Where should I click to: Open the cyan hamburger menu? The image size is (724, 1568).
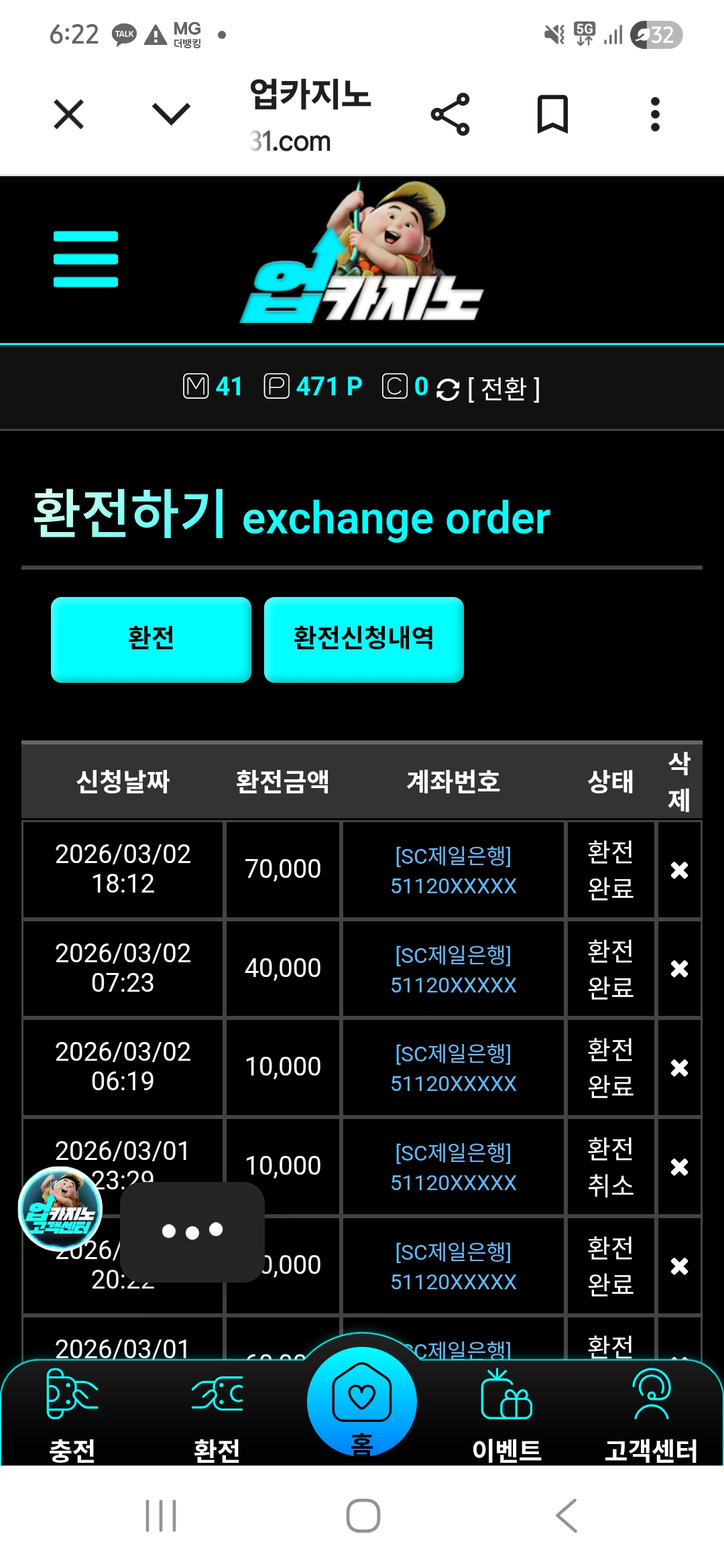click(86, 259)
